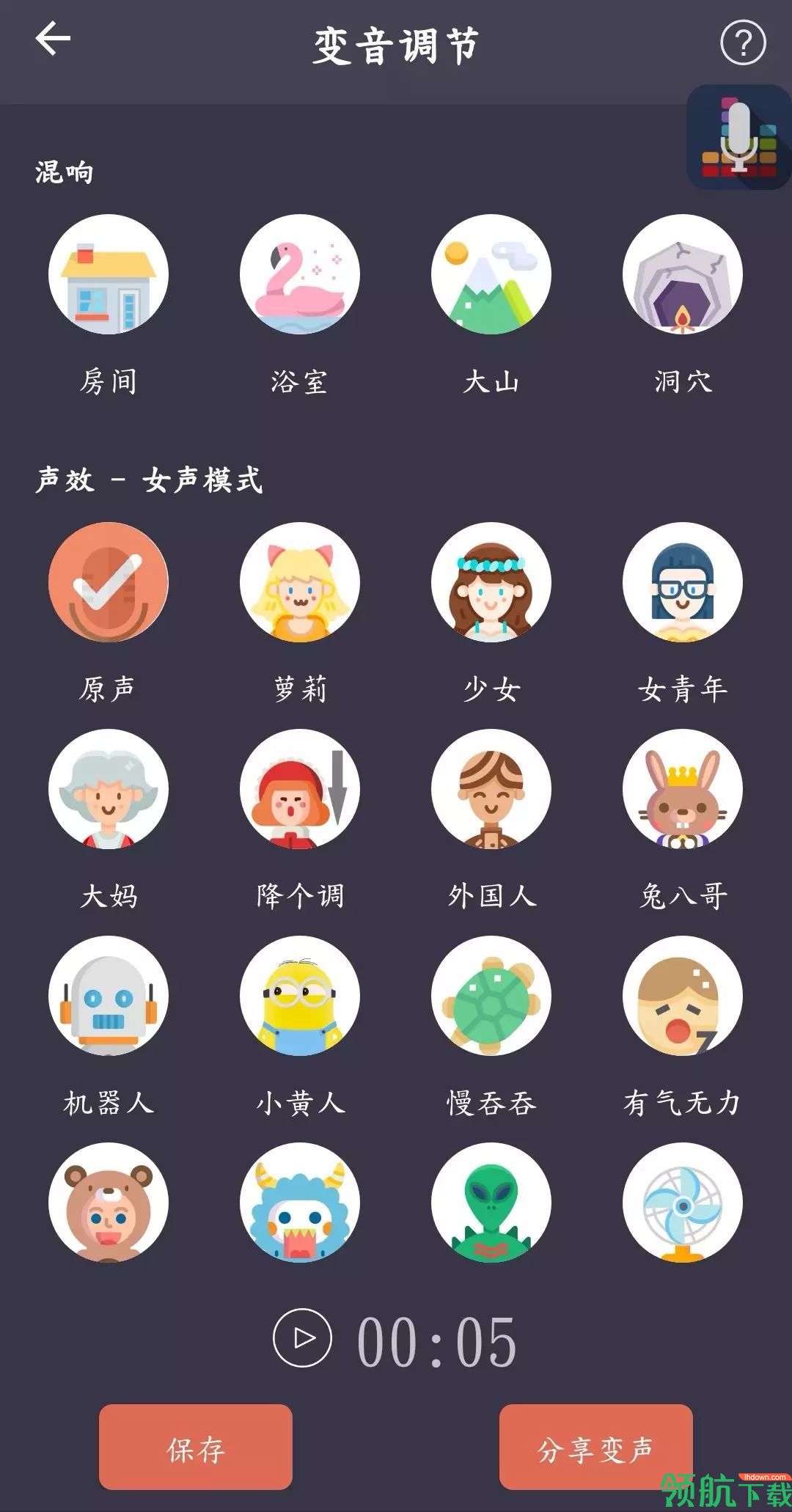Apply the 外国人 voice effect
This screenshot has width=792, height=1512.
[x=491, y=788]
